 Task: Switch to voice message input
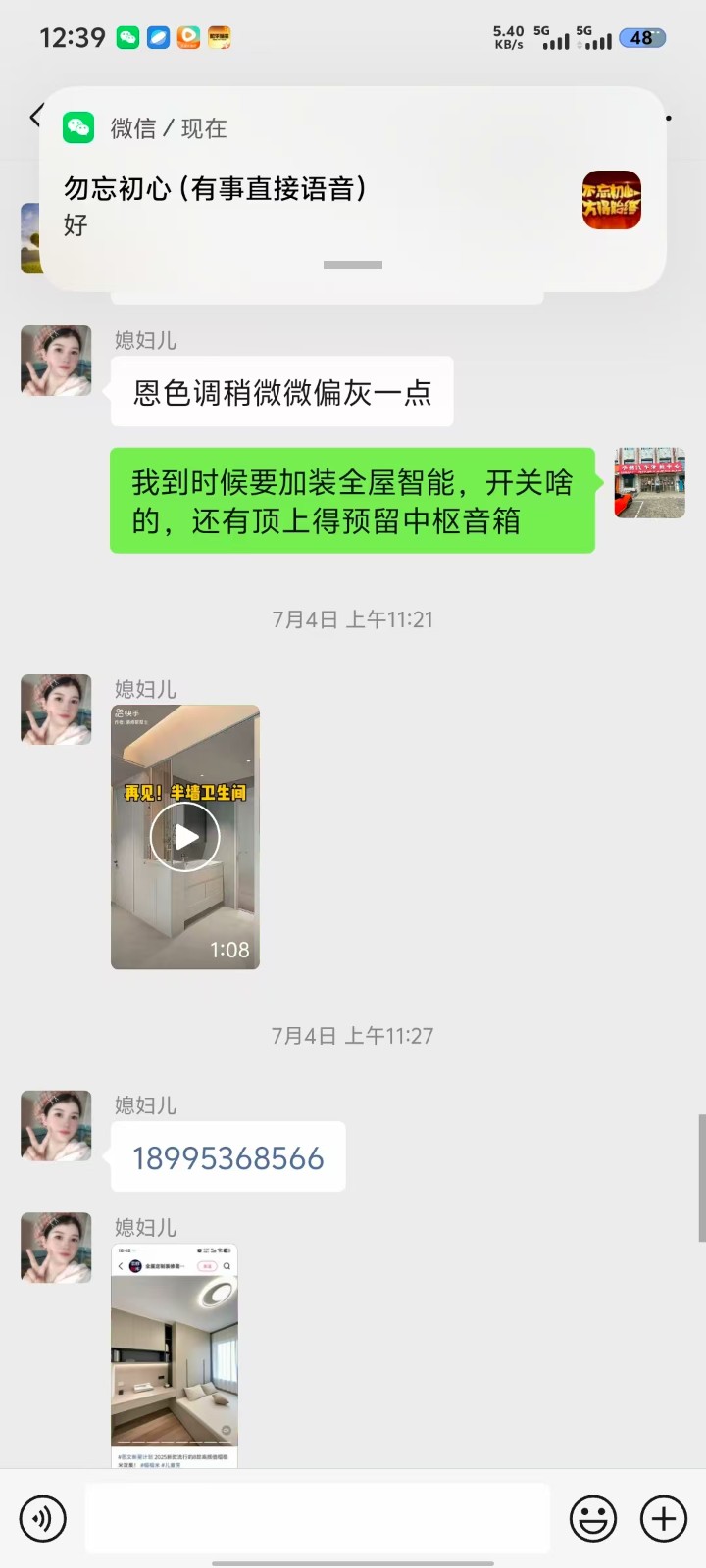pos(43,1519)
